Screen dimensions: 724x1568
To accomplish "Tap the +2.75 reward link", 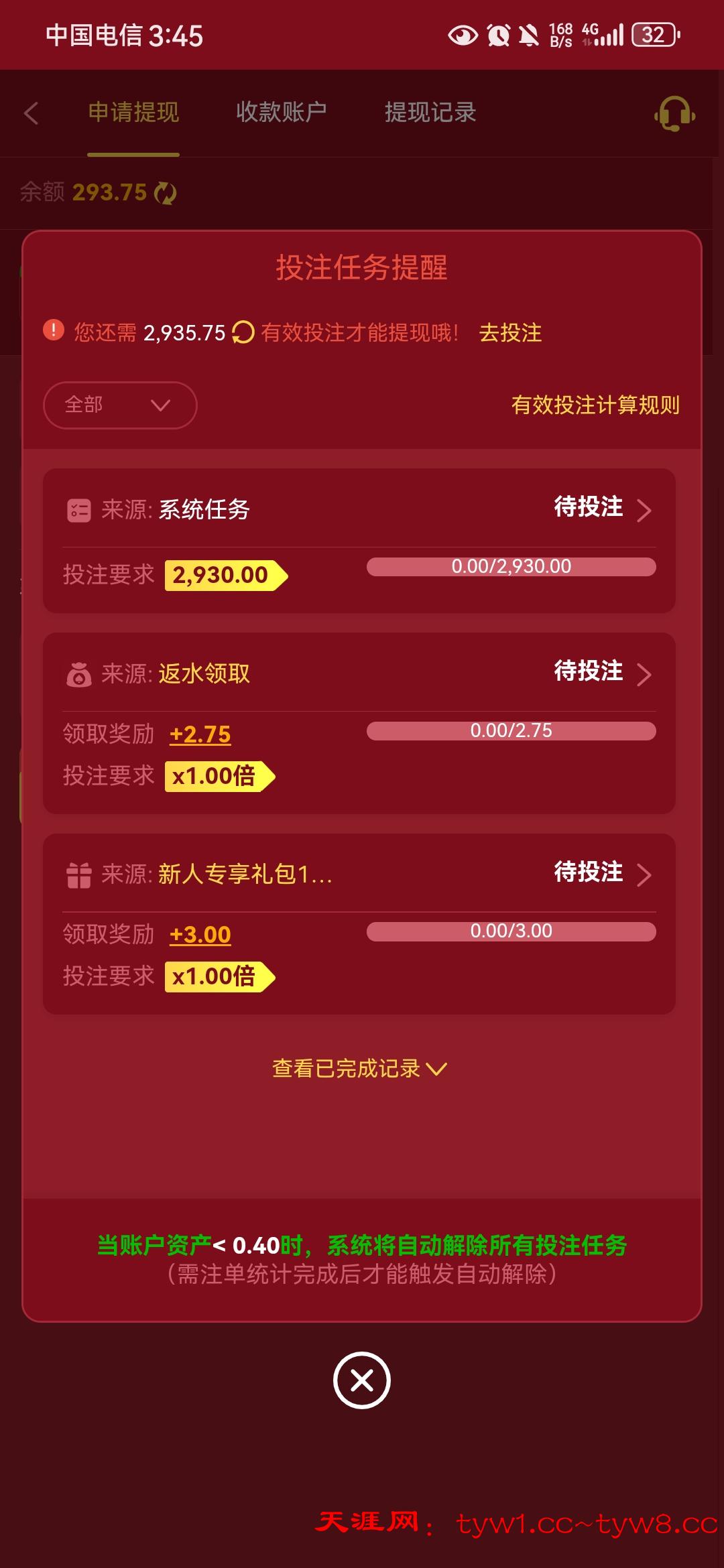I will pyautogui.click(x=200, y=734).
